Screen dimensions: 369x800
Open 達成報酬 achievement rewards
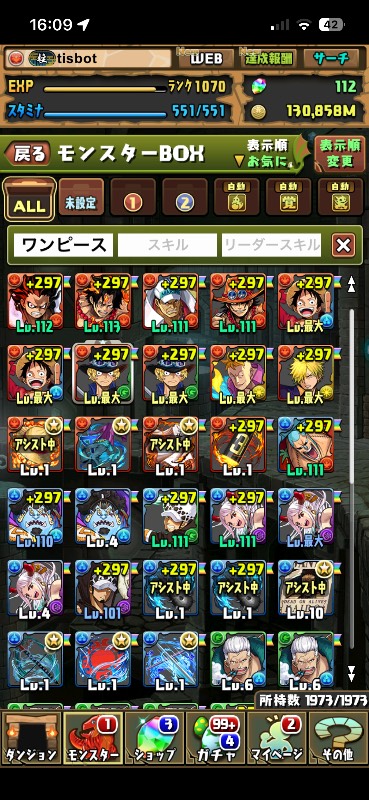pyautogui.click(x=268, y=59)
